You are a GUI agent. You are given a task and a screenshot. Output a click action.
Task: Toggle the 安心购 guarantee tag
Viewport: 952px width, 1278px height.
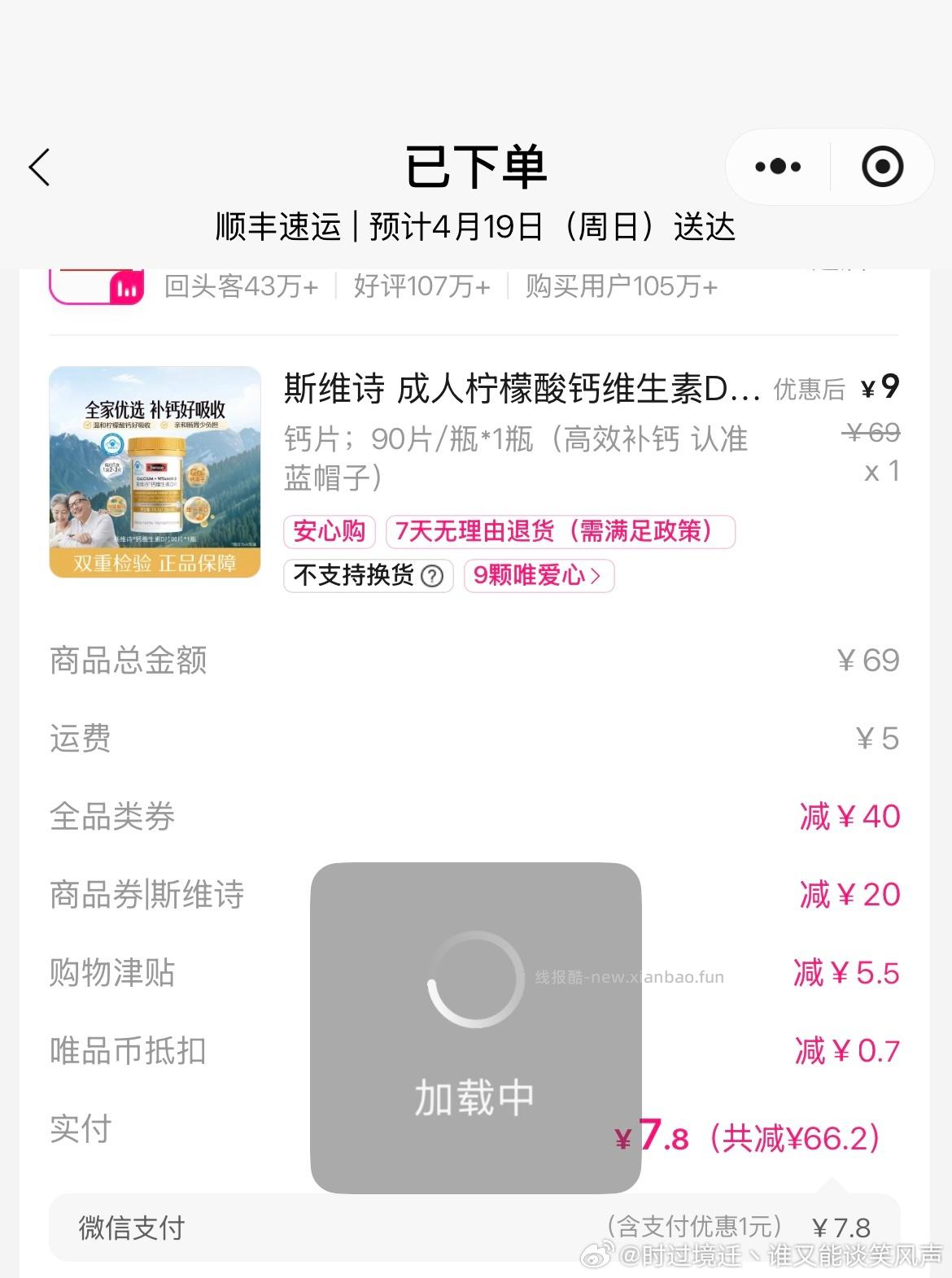tap(329, 530)
